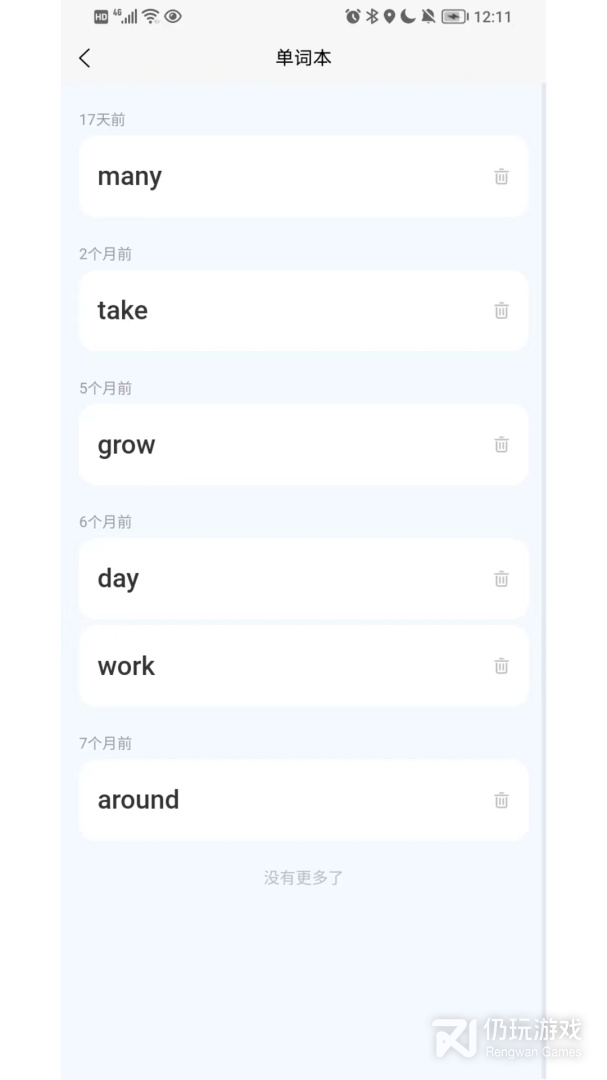Open the word card "around"
Screen dimensions: 607x1080
(x=303, y=800)
